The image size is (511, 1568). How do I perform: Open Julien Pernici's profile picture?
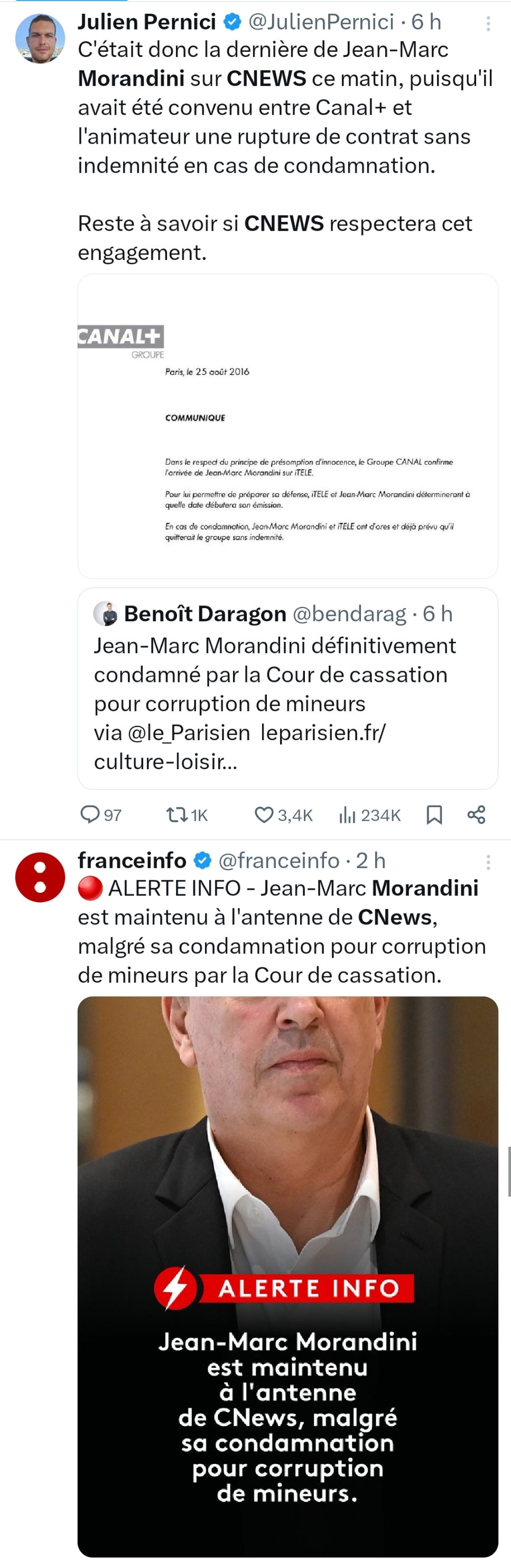coord(40,39)
